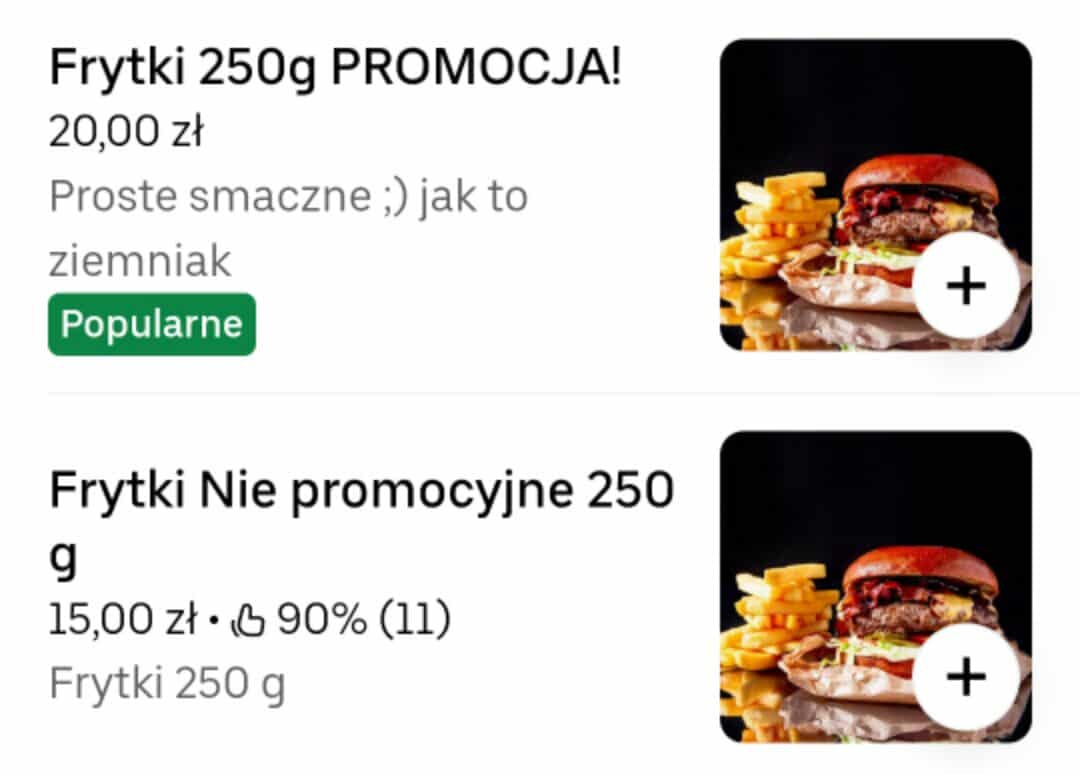The width and height of the screenshot is (1080, 774).
Task: Open the Frytki 250g PROMOCJA! item details
Action: pos(335,69)
